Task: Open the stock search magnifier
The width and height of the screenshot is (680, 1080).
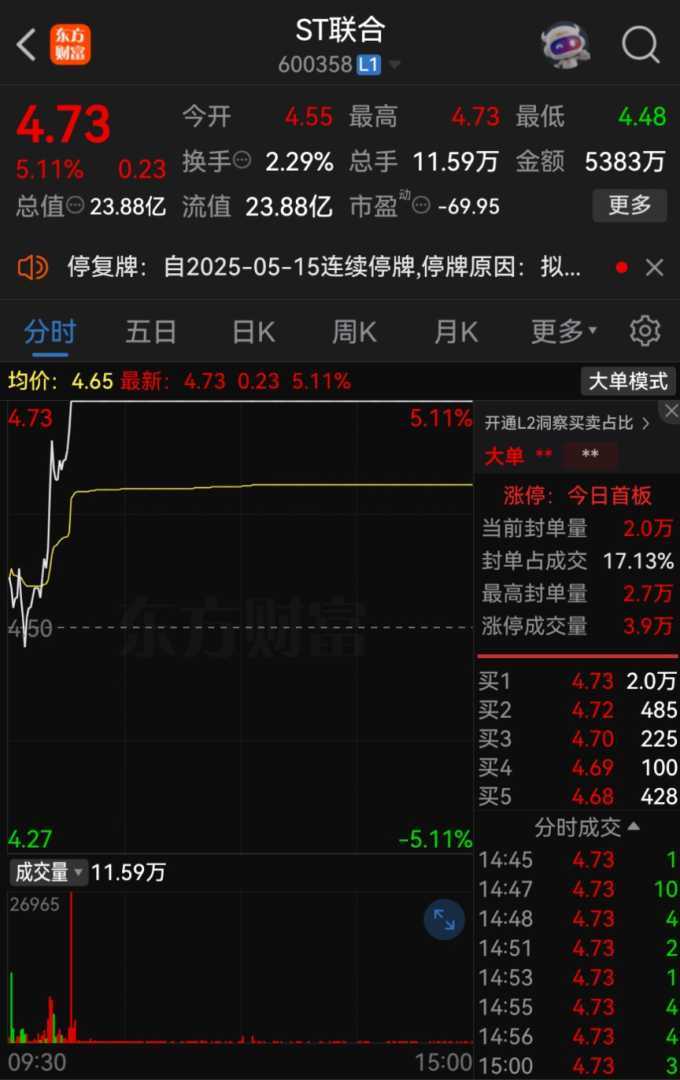Action: click(x=640, y=44)
